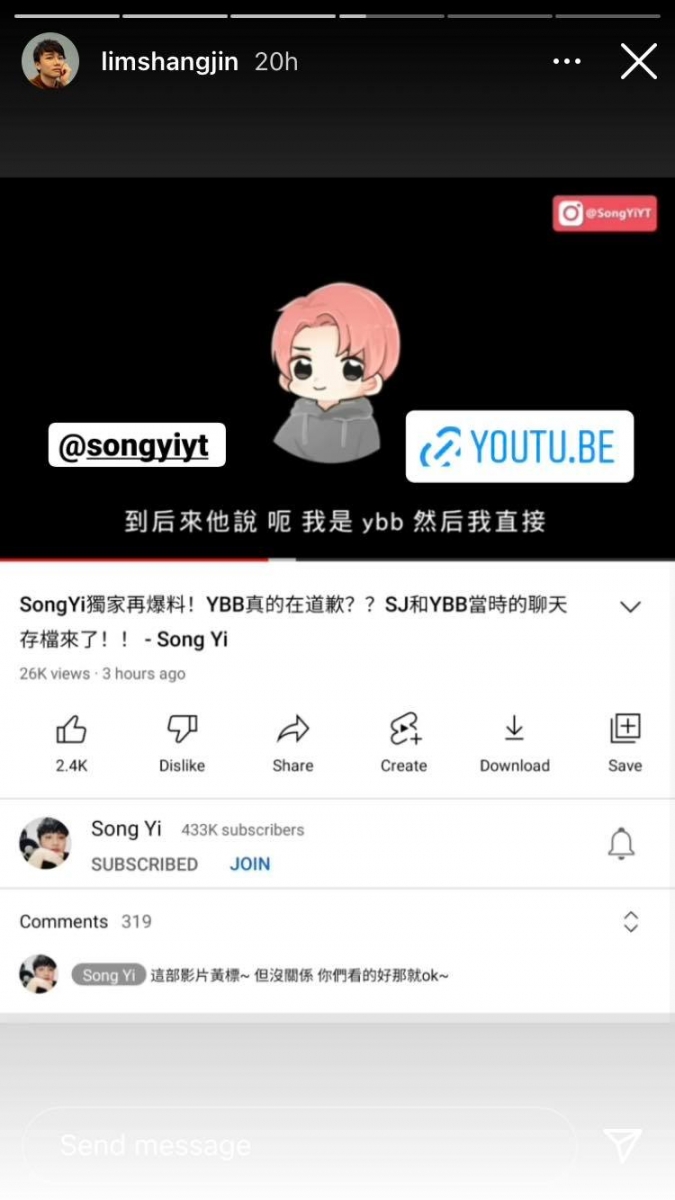The image size is (675, 1200).
Task: Tap limshangjin's profile picture
Action: (50, 62)
